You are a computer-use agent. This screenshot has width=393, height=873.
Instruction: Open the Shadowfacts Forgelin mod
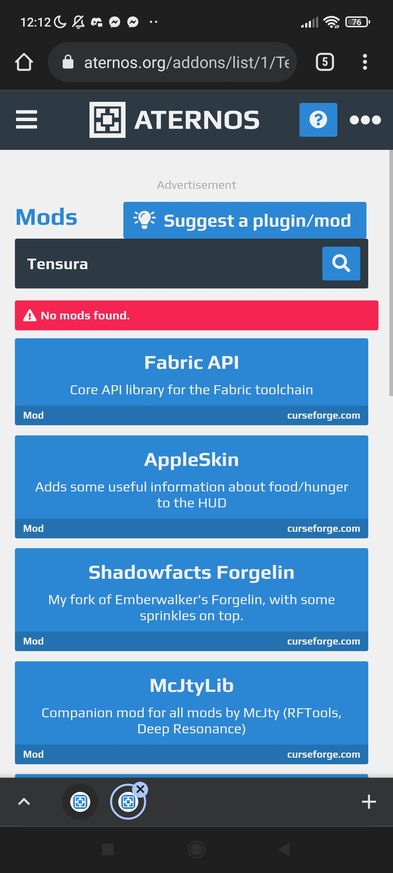[x=191, y=600]
